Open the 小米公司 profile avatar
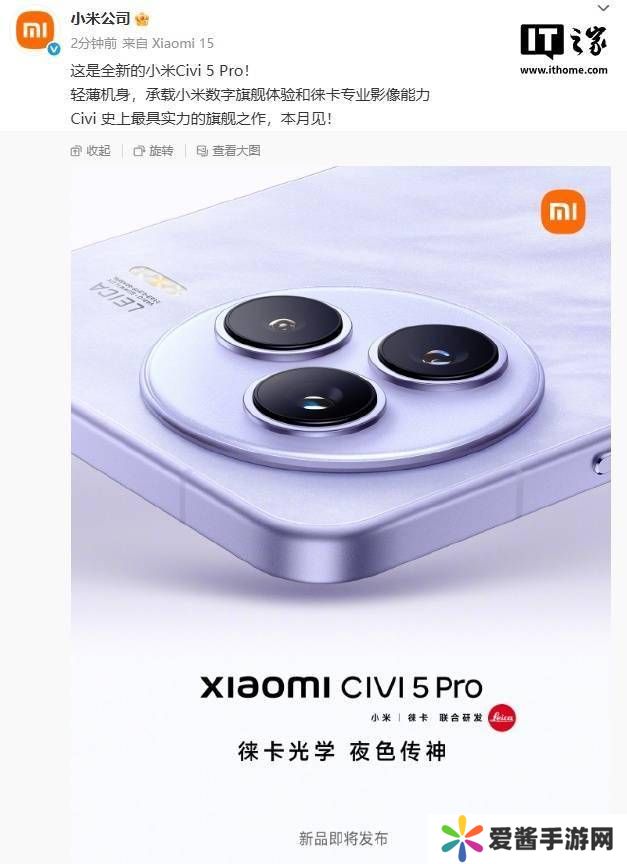Image resolution: width=627 pixels, height=864 pixels. pyautogui.click(x=35, y=30)
